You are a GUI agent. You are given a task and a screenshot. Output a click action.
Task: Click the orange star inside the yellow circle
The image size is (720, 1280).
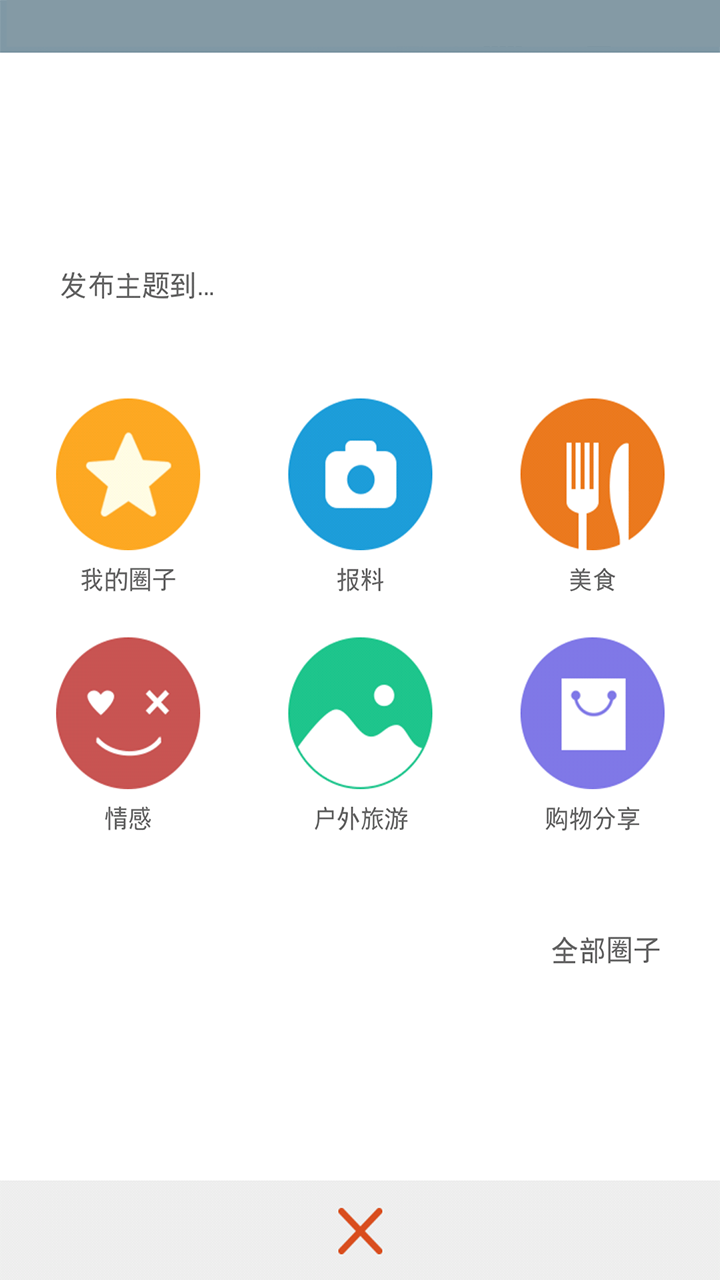click(x=128, y=474)
